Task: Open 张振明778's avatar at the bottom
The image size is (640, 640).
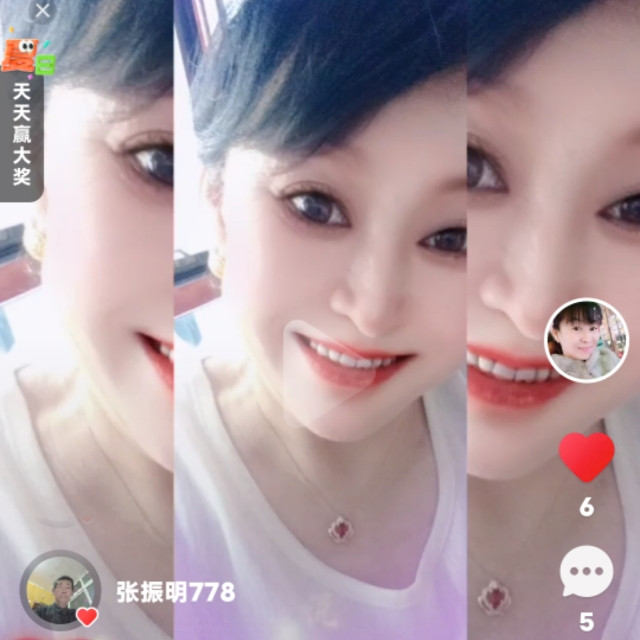Action: point(60,590)
